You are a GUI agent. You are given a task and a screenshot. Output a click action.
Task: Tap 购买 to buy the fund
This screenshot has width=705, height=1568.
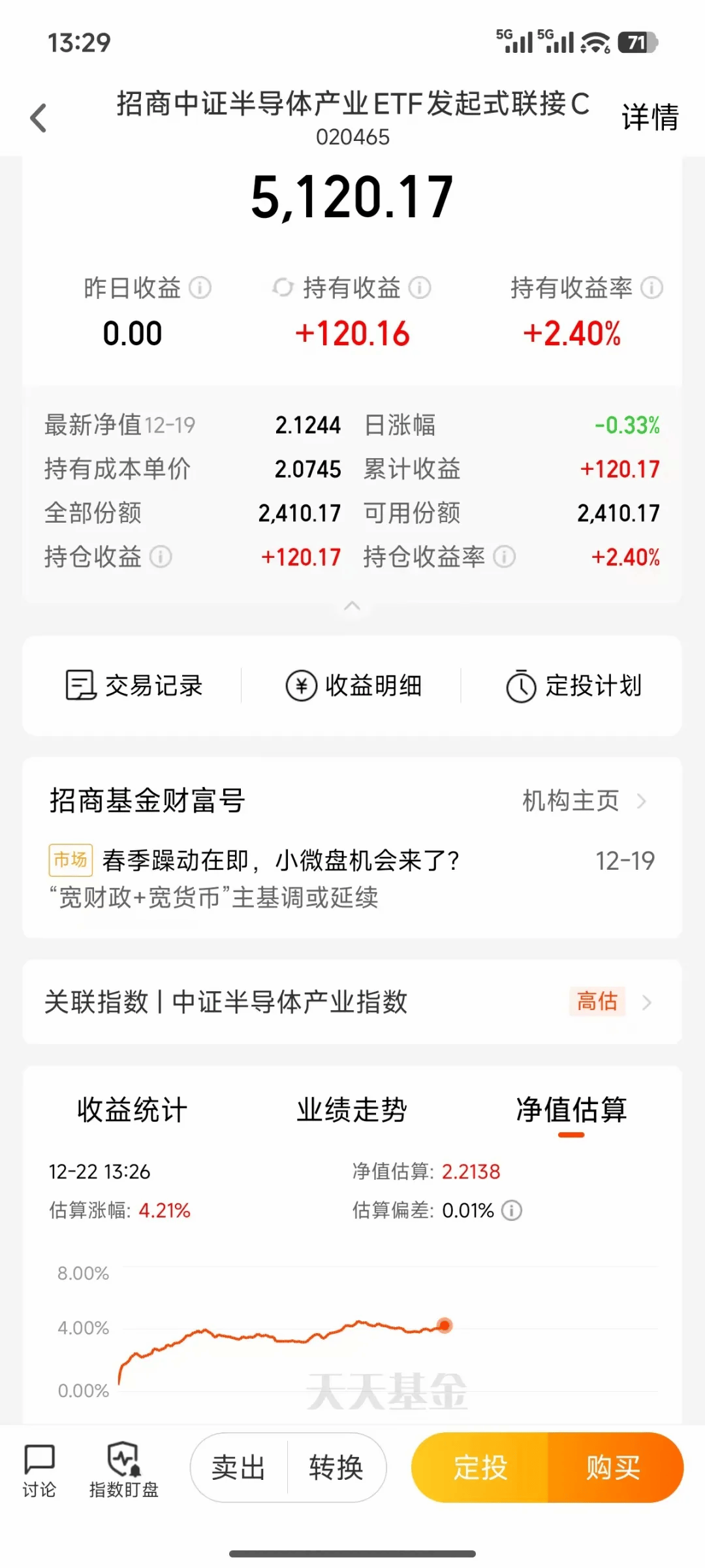tap(613, 1468)
